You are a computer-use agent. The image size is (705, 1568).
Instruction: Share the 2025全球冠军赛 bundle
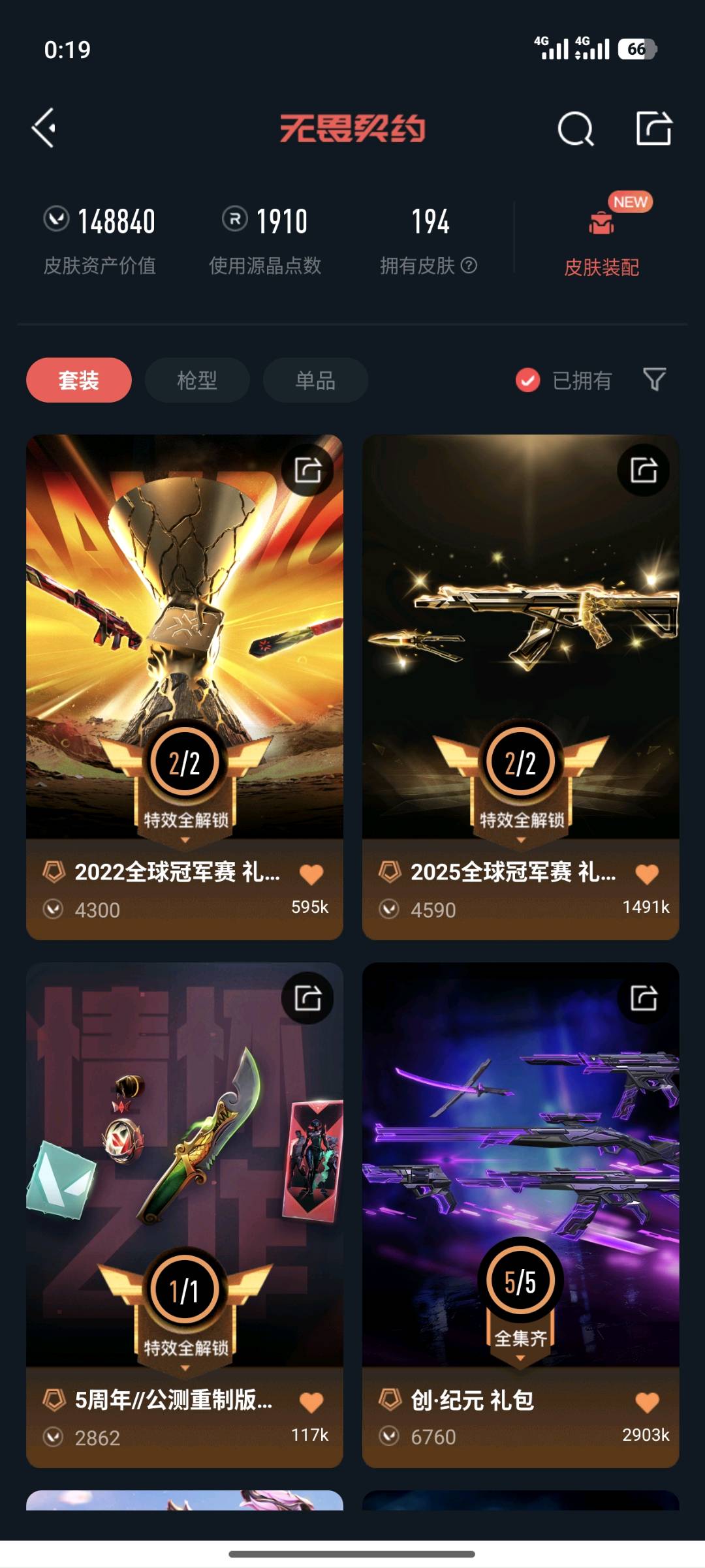(x=644, y=470)
